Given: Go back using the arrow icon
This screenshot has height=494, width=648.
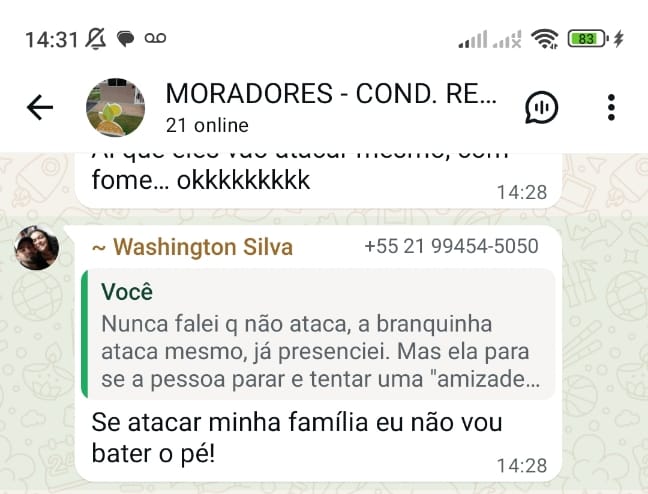Looking at the screenshot, I should pos(40,107).
